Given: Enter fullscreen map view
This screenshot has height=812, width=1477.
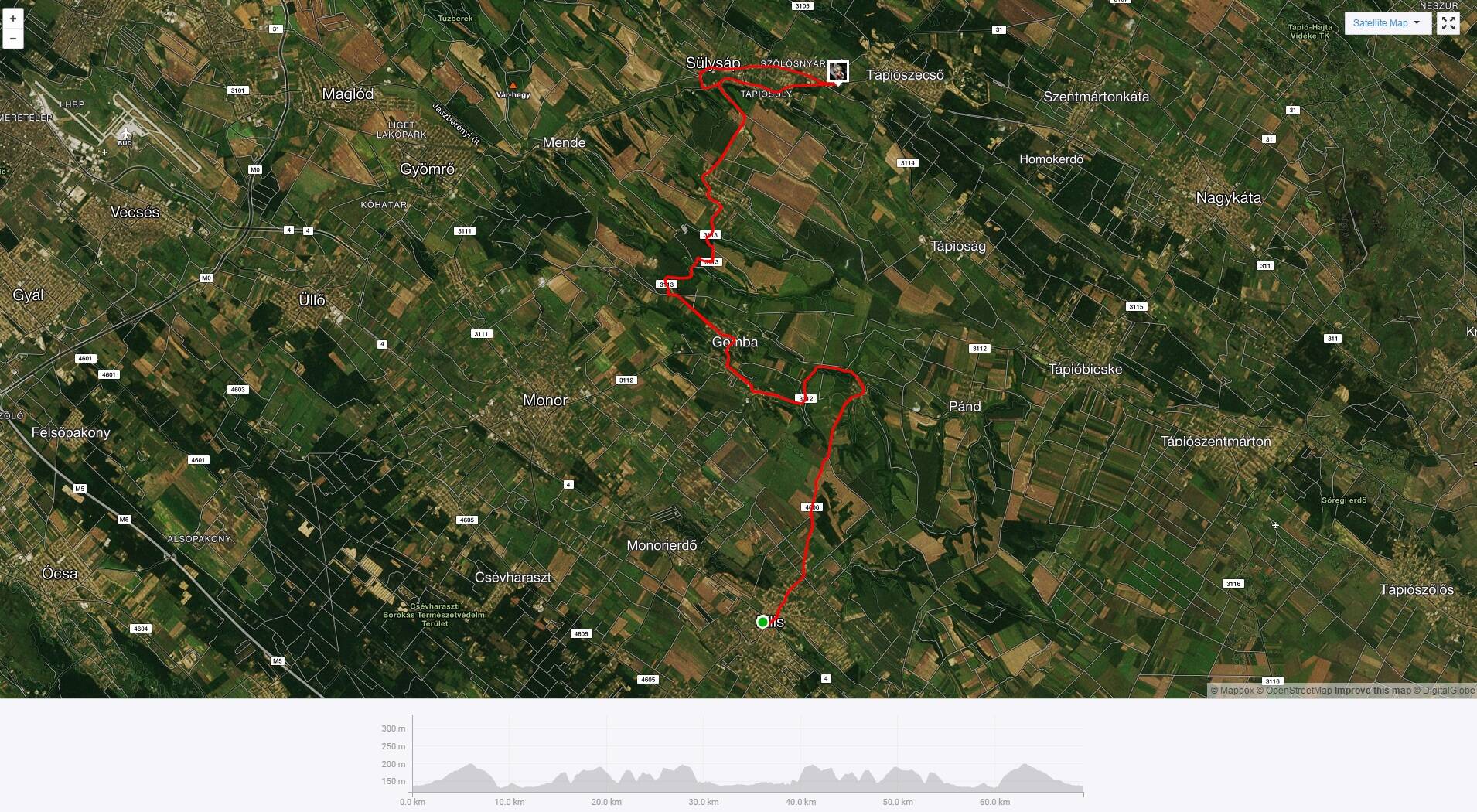Looking at the screenshot, I should click(x=1448, y=23).
